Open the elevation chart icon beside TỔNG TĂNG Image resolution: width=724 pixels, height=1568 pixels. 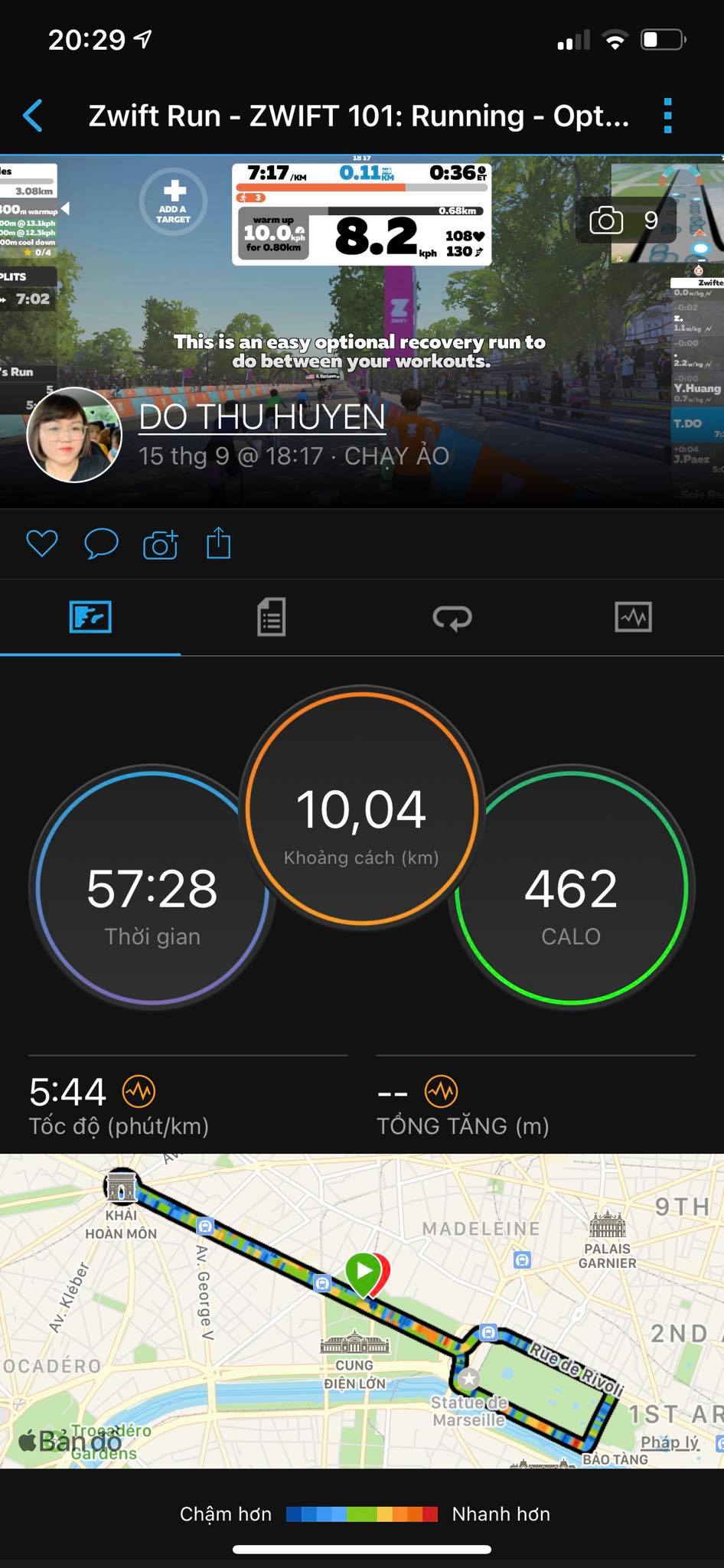click(442, 1091)
